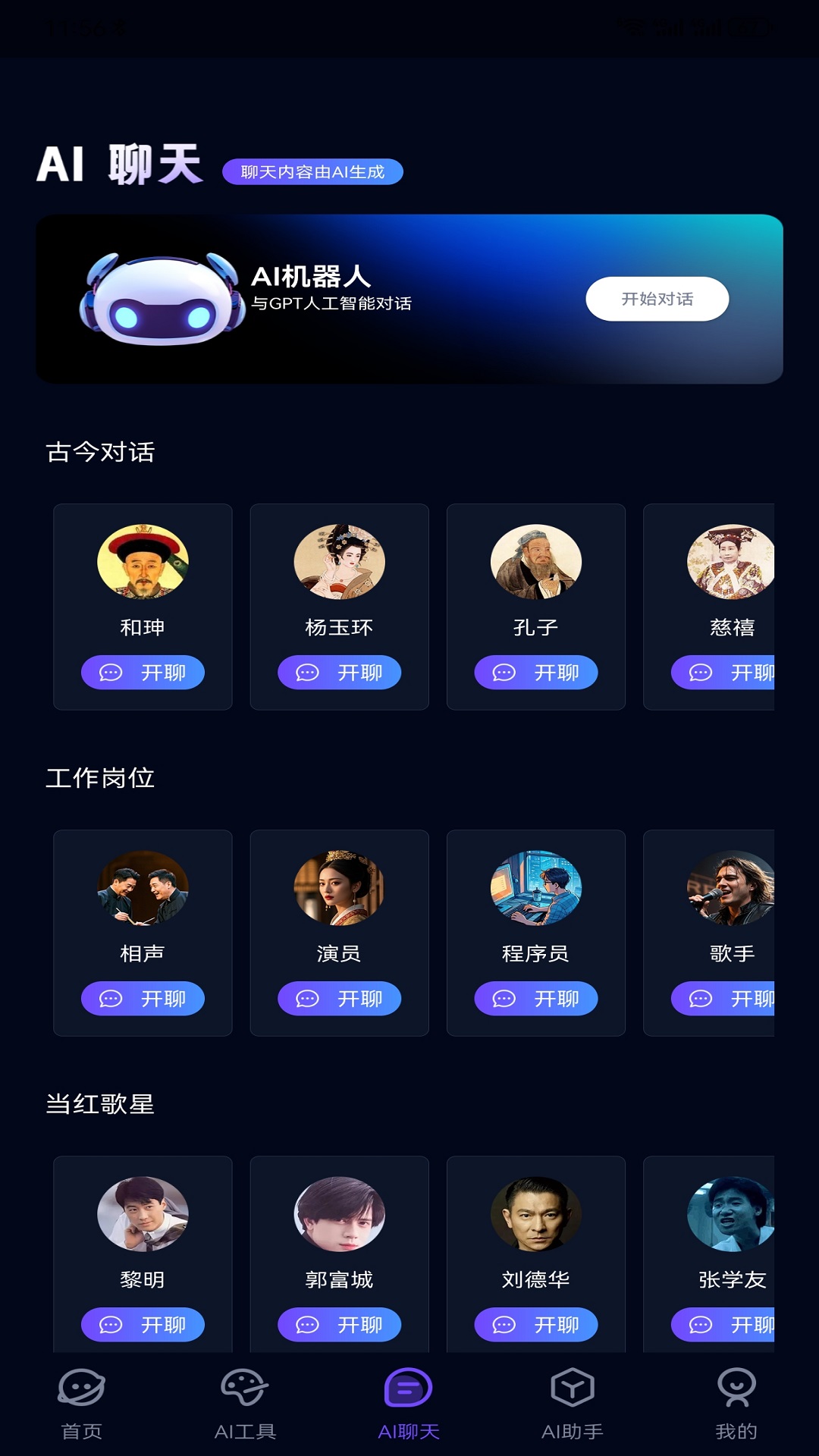The height and width of the screenshot is (1456, 819).
Task: Open chat with 杨玉环 using 开聊
Action: 339,671
